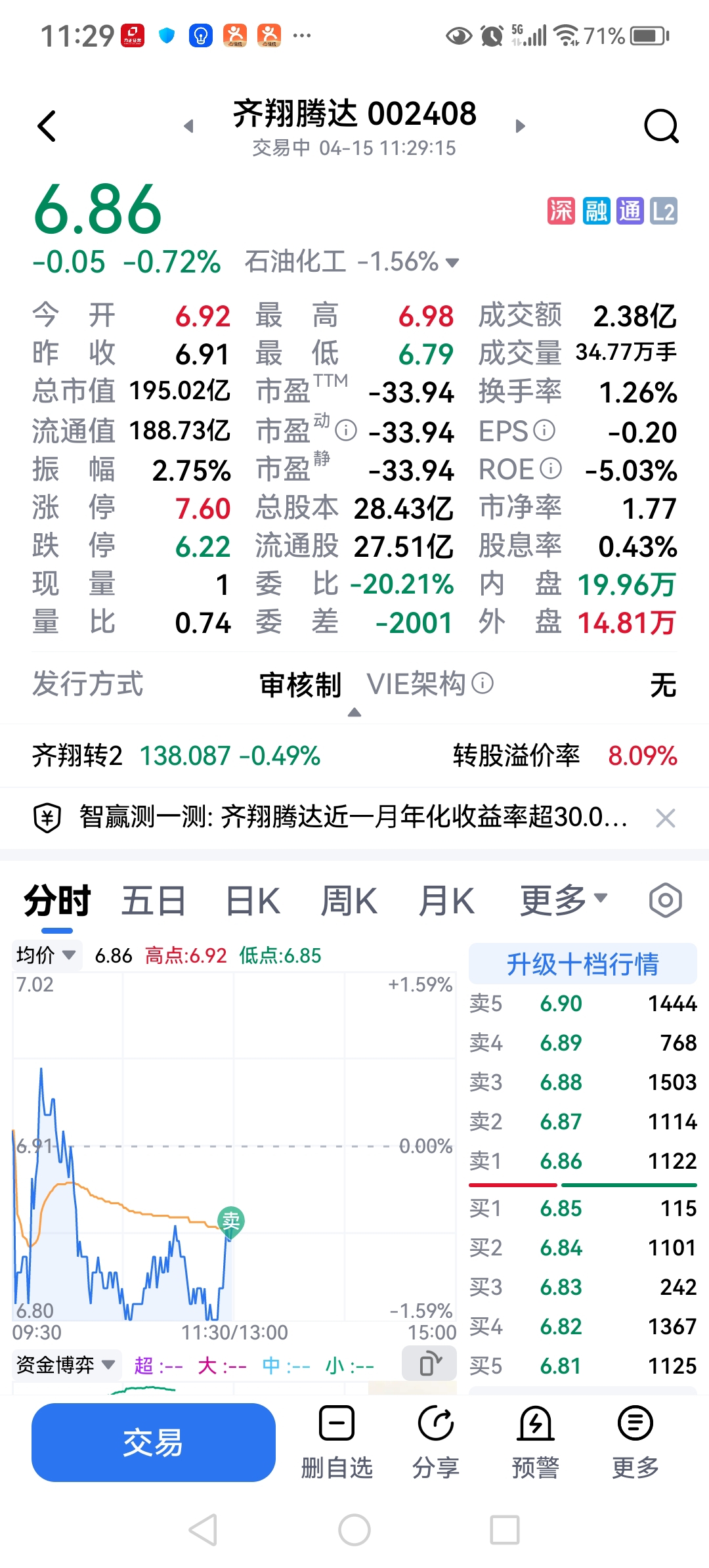Expand the 石油化工 sector dropdown
The height and width of the screenshot is (1568, 709).
pos(352,262)
